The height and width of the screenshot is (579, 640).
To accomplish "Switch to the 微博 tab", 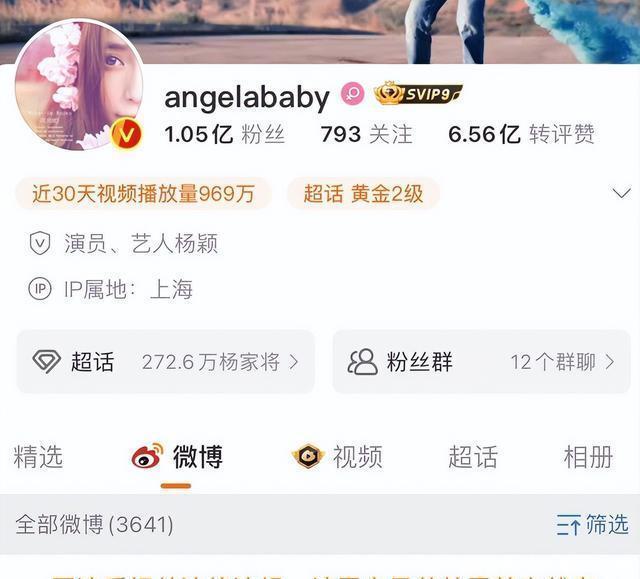I will pos(177,457).
